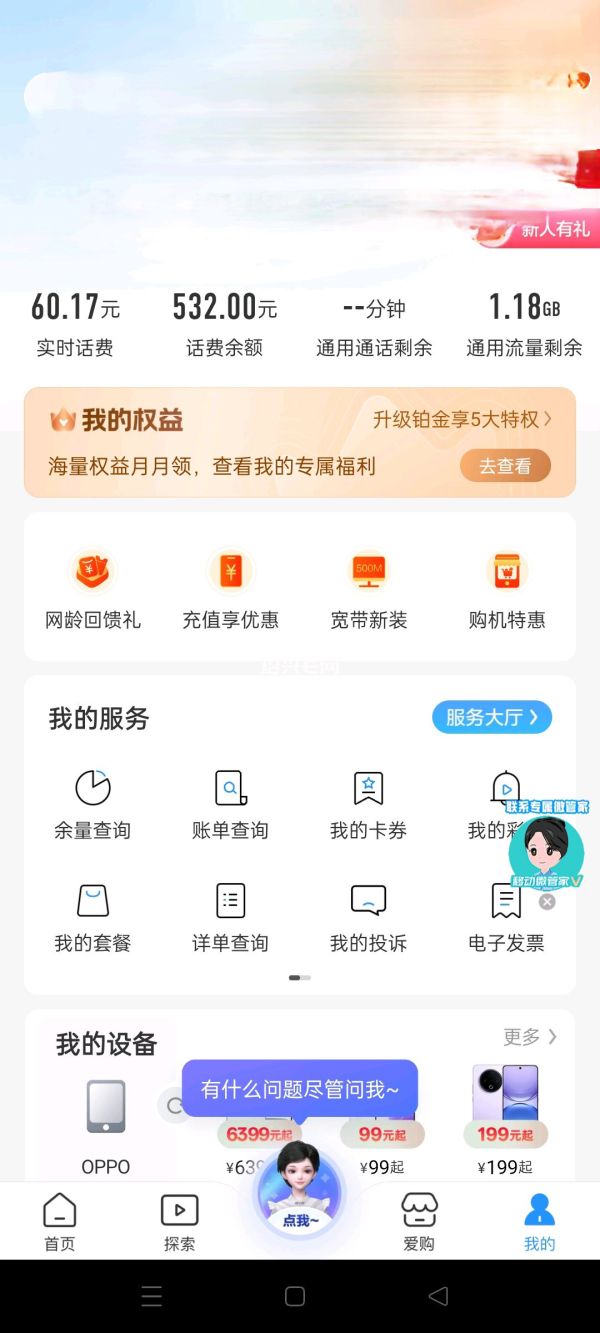This screenshot has height=1333, width=600.
Task: Open 购机特惠
Action: (x=507, y=590)
